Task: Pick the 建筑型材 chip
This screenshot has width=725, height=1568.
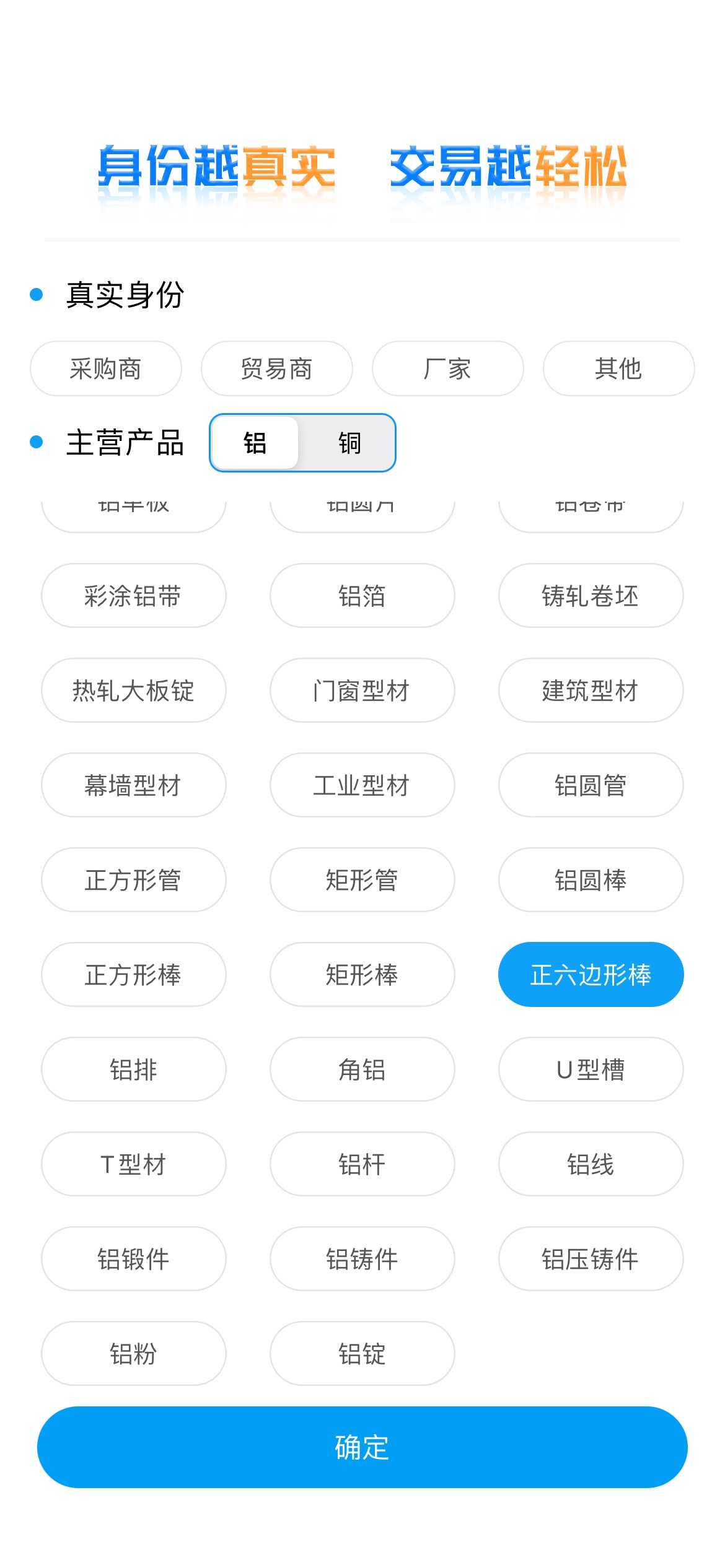Action: coord(591,690)
